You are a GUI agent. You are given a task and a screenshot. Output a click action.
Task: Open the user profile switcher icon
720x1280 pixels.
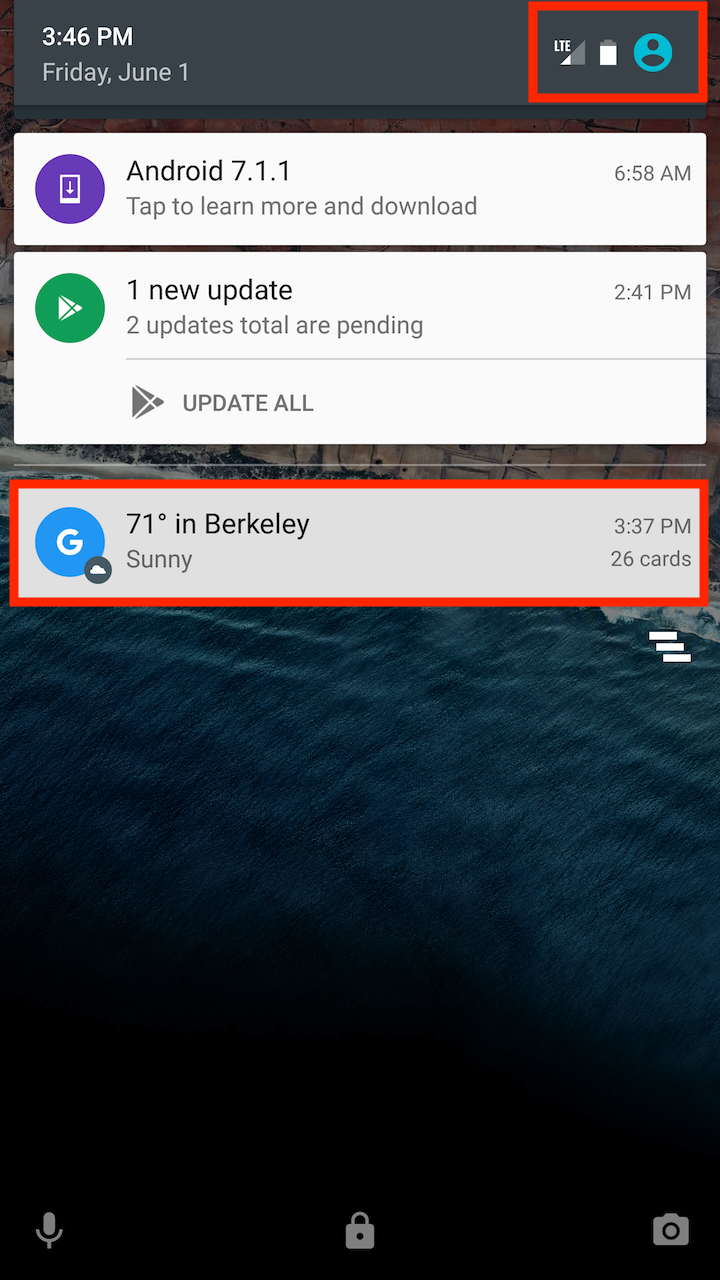click(653, 52)
